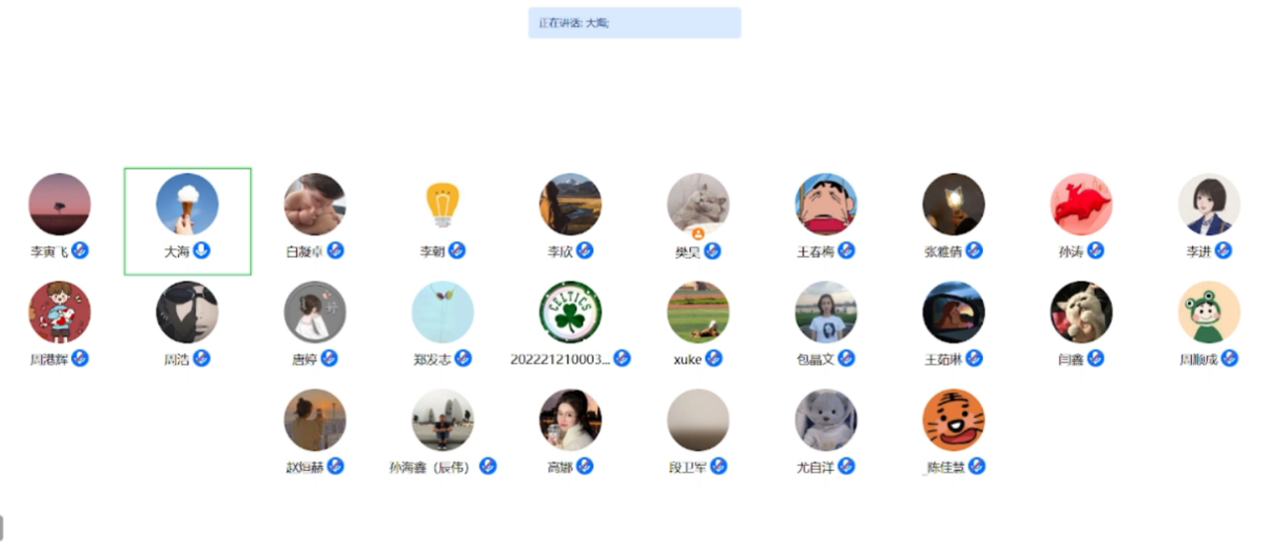The height and width of the screenshot is (542, 1269).
Task: Select 包晶文's avatar
Action: pyautogui.click(x=826, y=312)
